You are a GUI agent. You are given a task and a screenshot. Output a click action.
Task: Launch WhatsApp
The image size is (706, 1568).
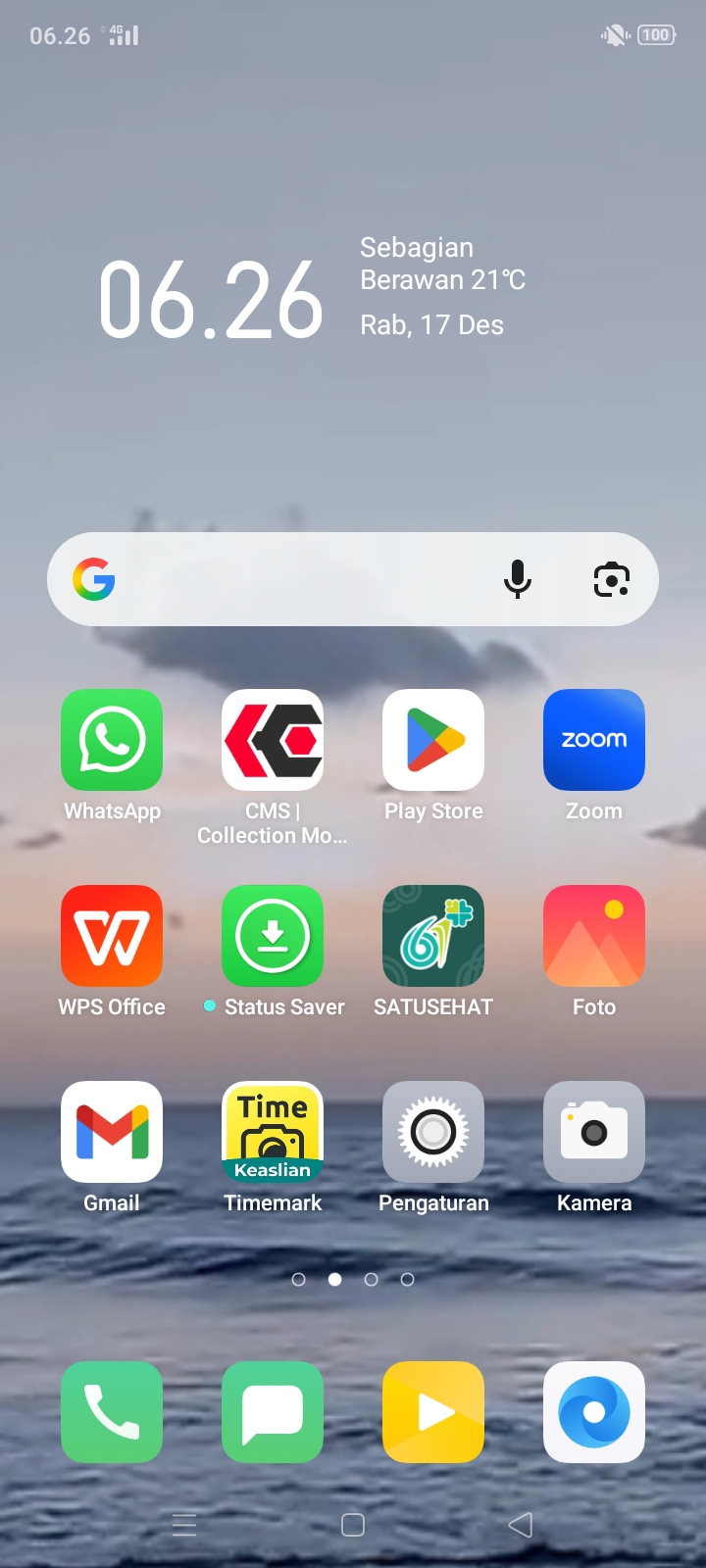[x=112, y=740]
